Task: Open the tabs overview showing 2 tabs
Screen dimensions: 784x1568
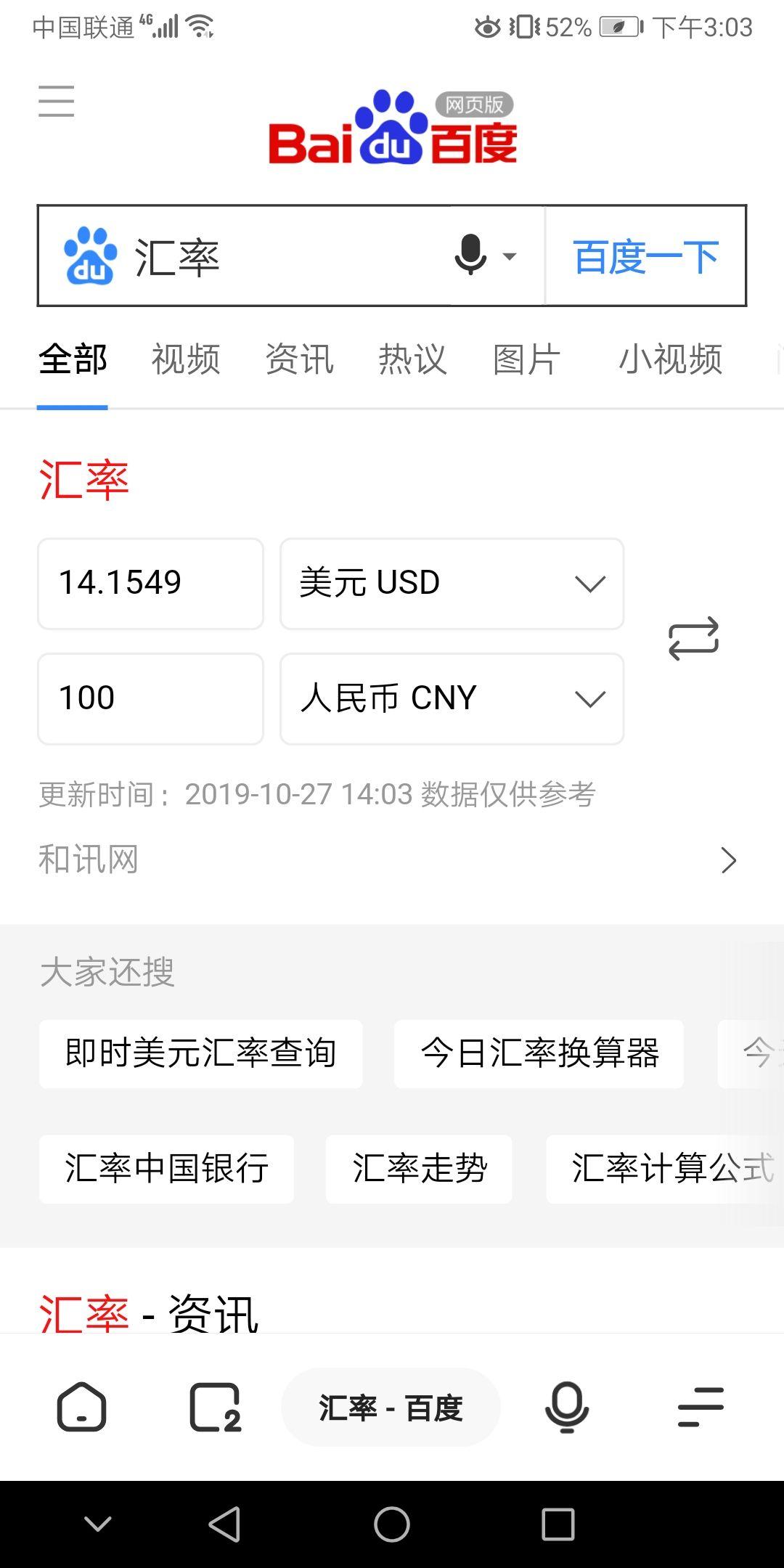Action: click(x=214, y=1407)
